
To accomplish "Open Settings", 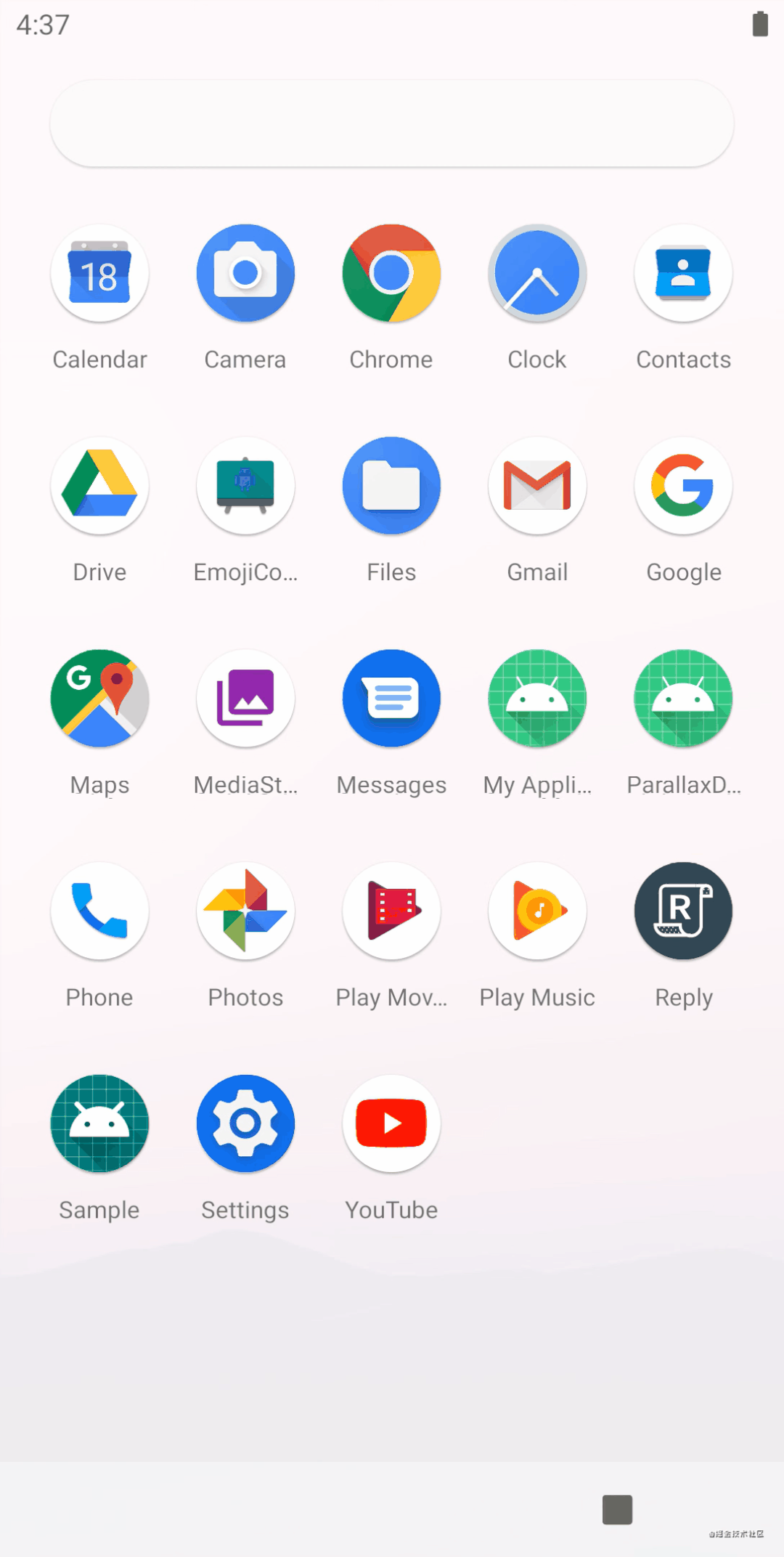I will coord(245,1123).
